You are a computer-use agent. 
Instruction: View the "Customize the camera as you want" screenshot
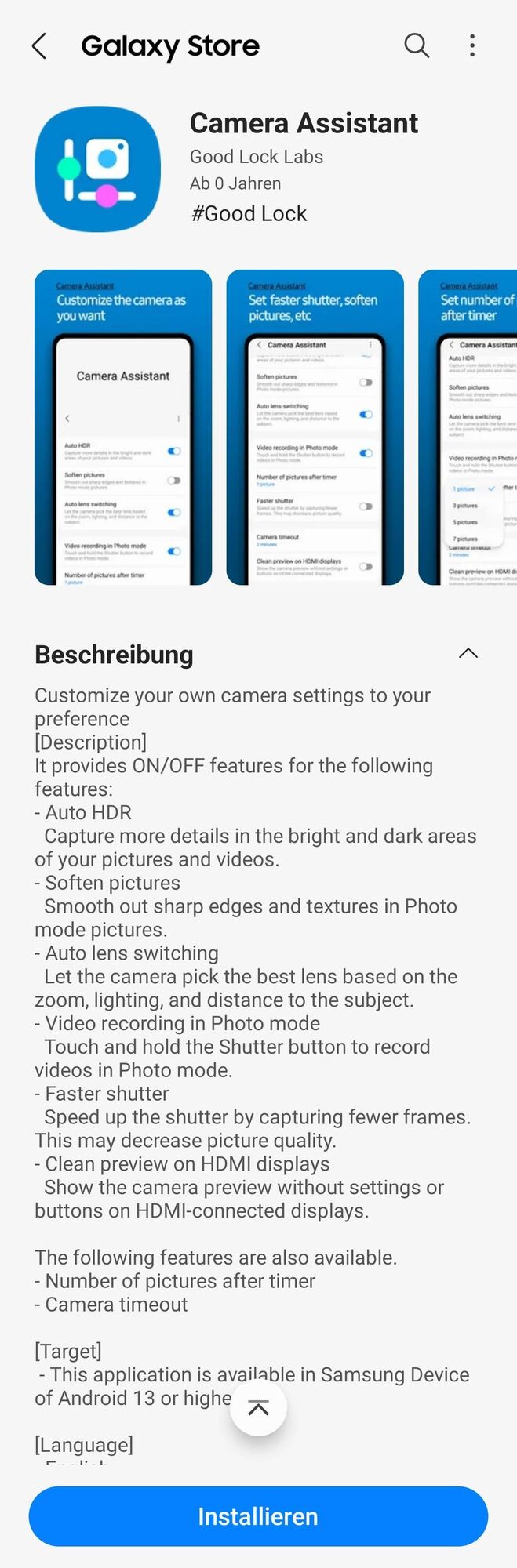pyautogui.click(x=123, y=427)
